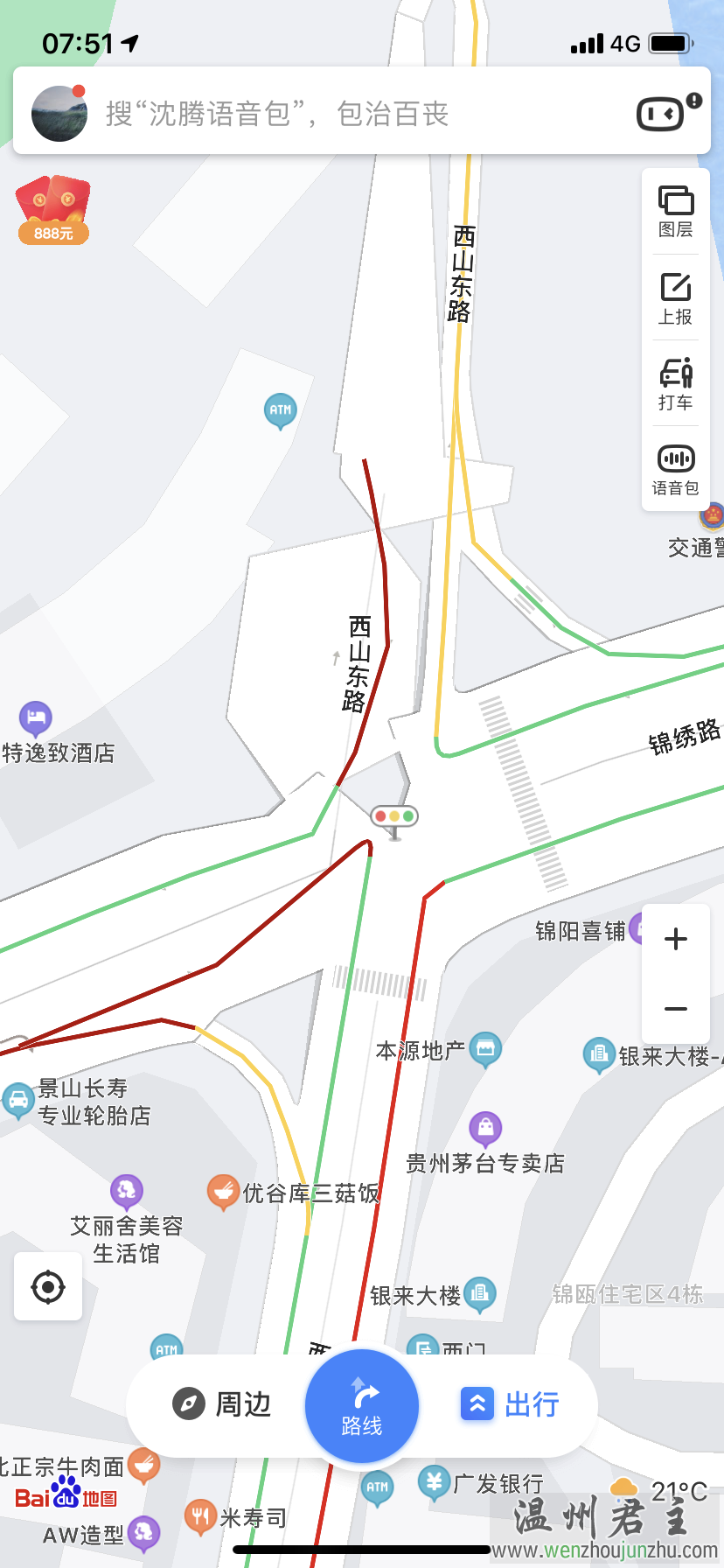Tap the 优谷库三菇饭 restaurant marker
This screenshot has height=1568, width=724.
point(224,1191)
